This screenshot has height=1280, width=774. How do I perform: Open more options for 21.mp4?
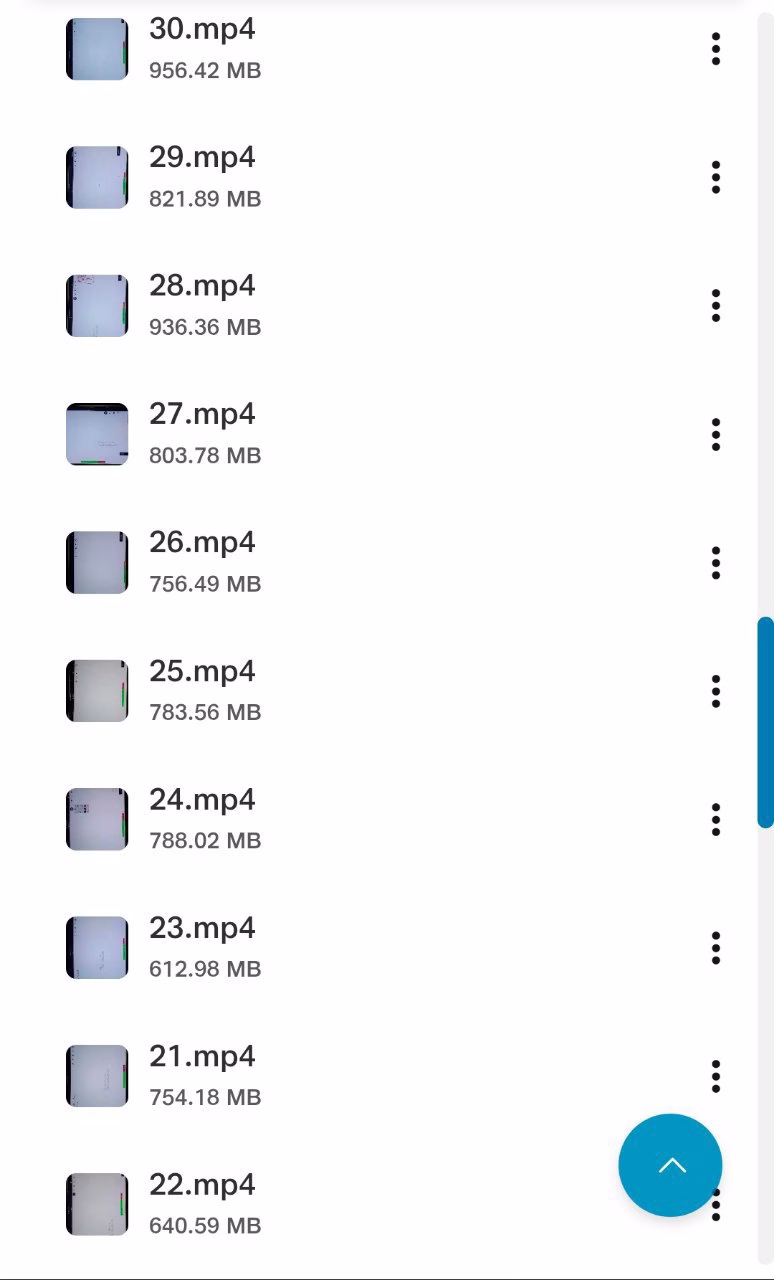pyautogui.click(x=716, y=1076)
